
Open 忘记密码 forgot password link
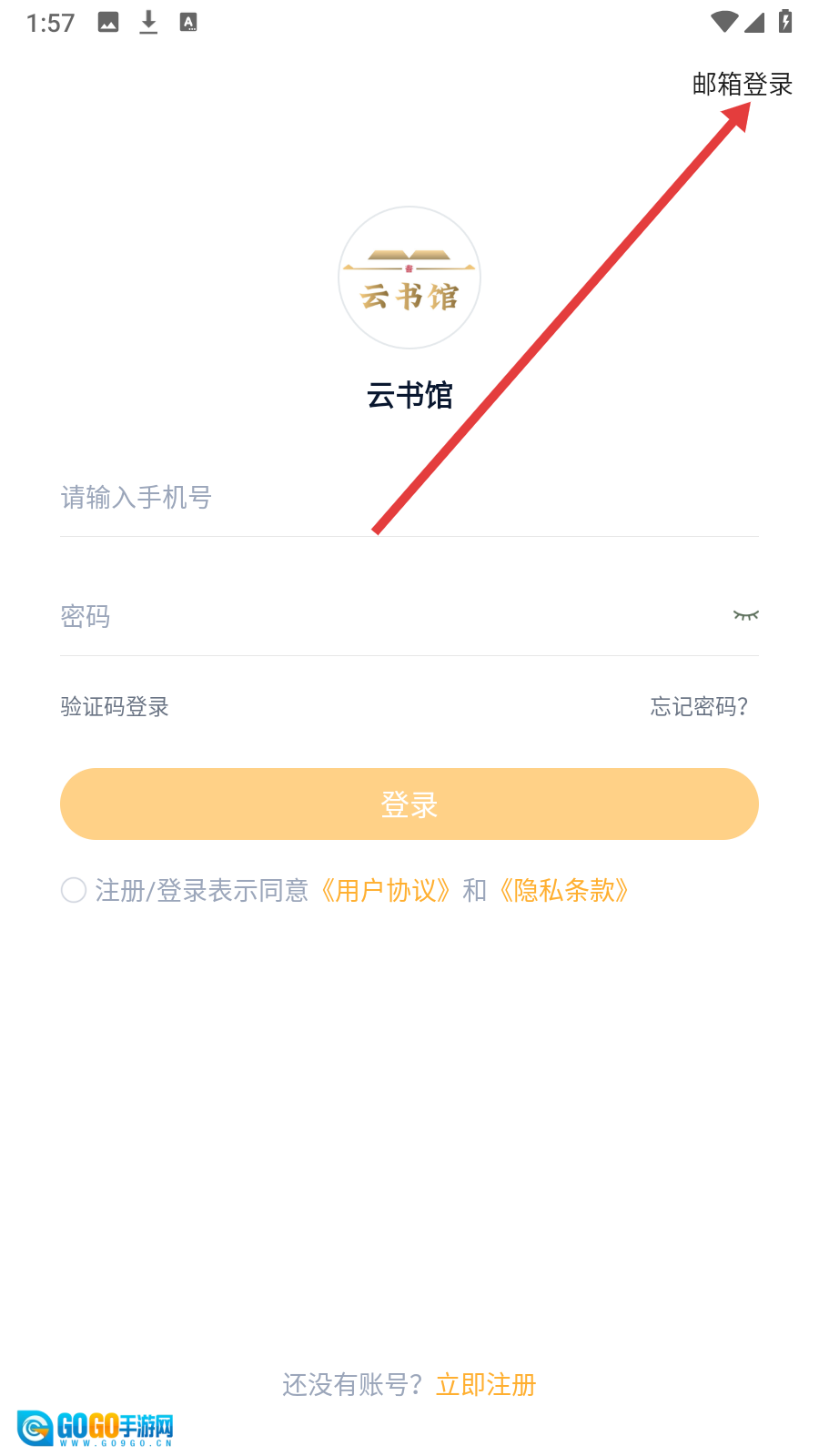point(699,707)
